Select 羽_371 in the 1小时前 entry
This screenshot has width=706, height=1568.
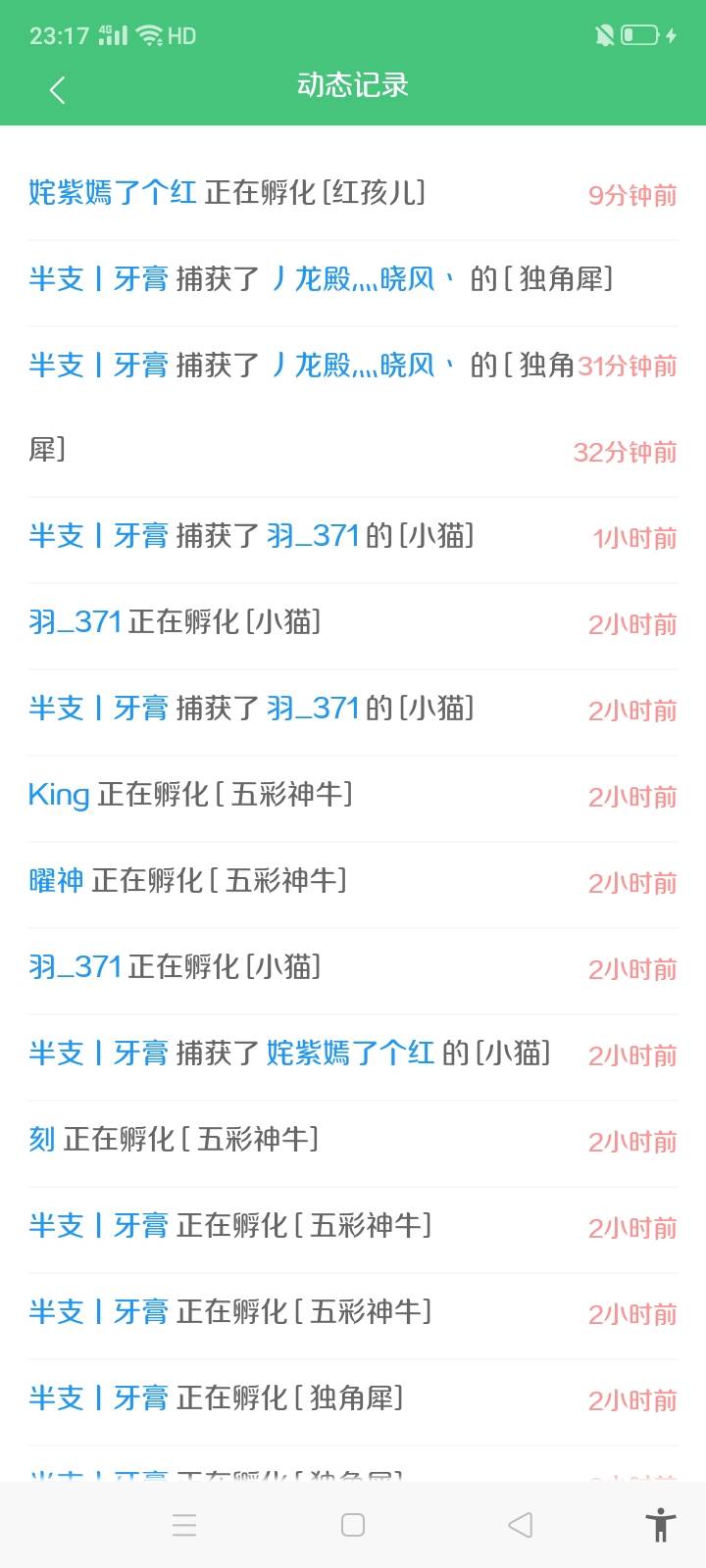(313, 535)
